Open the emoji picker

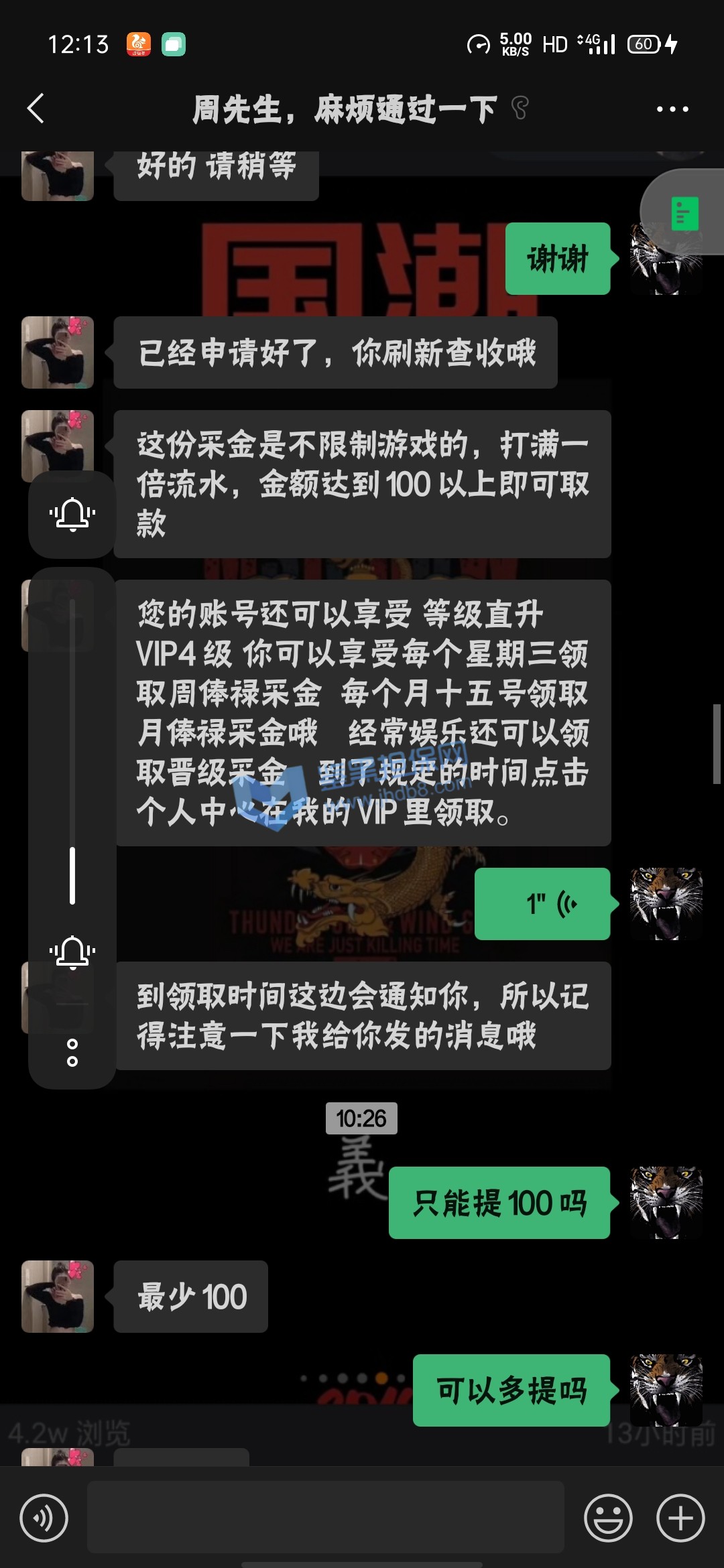pyautogui.click(x=608, y=1518)
